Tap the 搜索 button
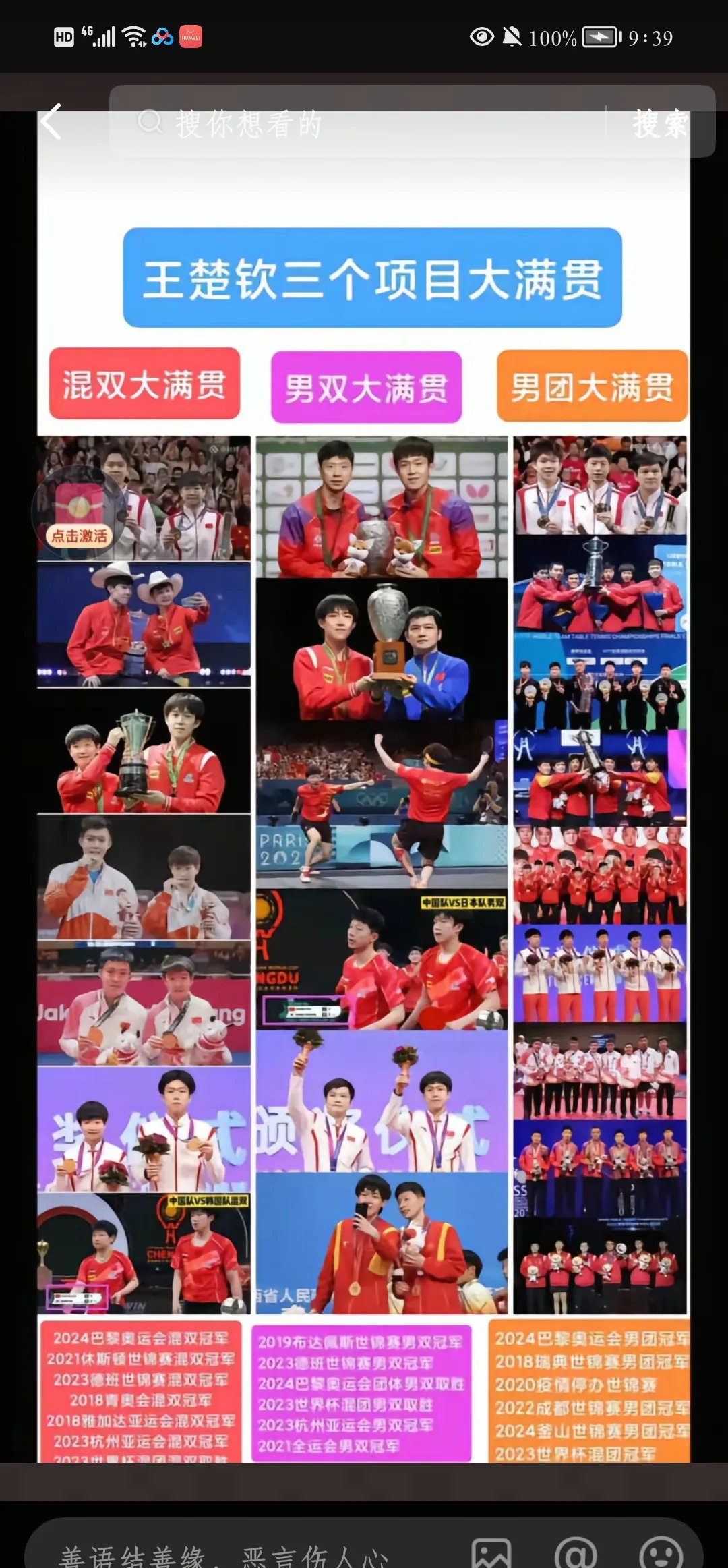 tap(659, 123)
